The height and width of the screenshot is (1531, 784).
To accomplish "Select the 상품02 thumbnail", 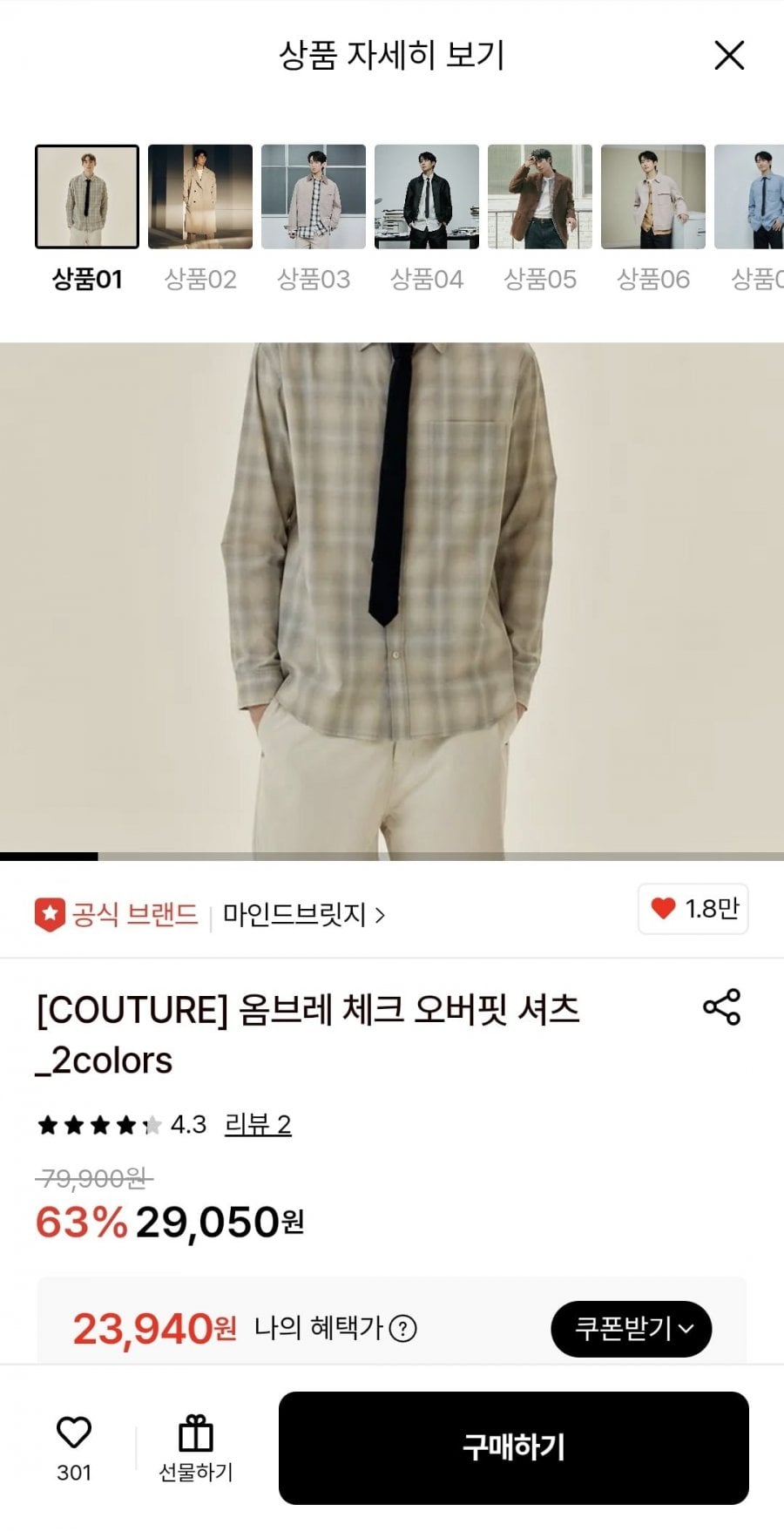I will pyautogui.click(x=200, y=197).
